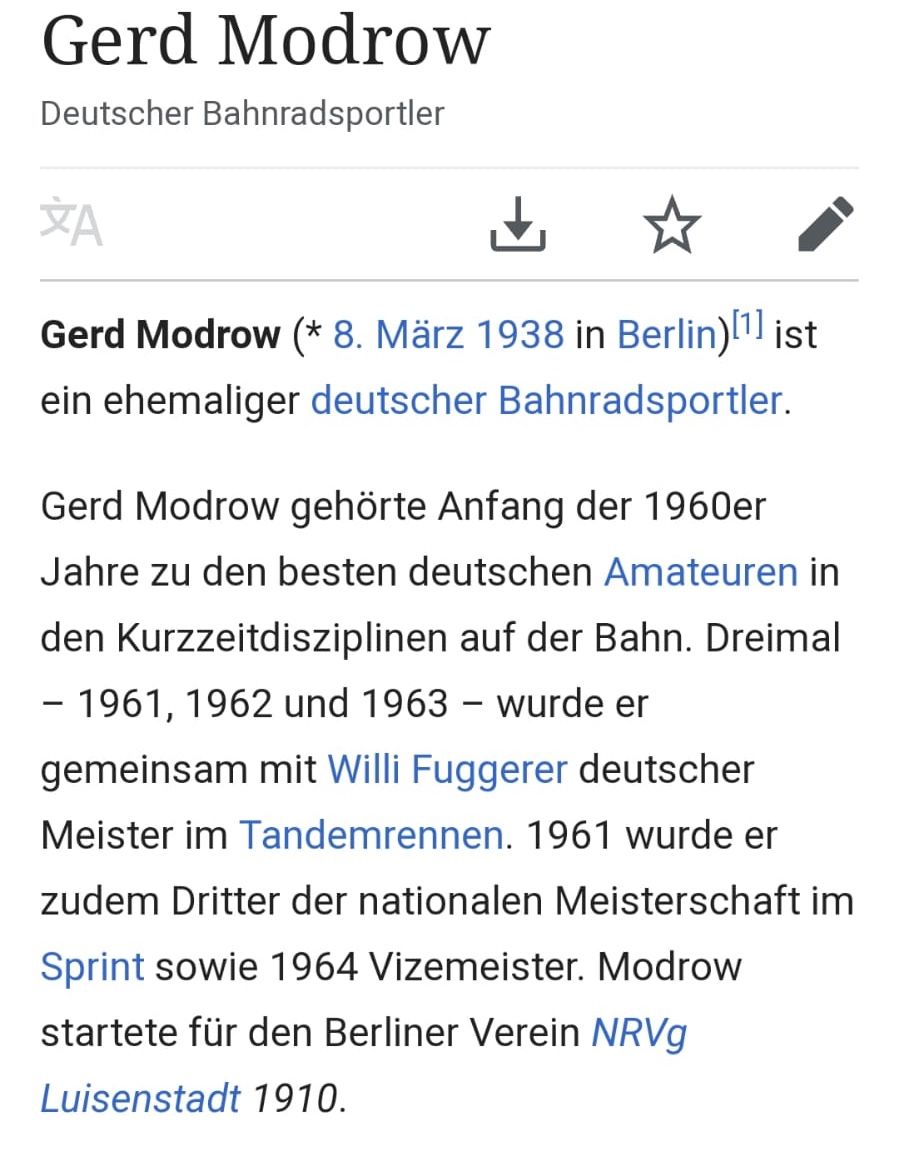
Task: Open the Bahnradsportler link
Action: 640,401
